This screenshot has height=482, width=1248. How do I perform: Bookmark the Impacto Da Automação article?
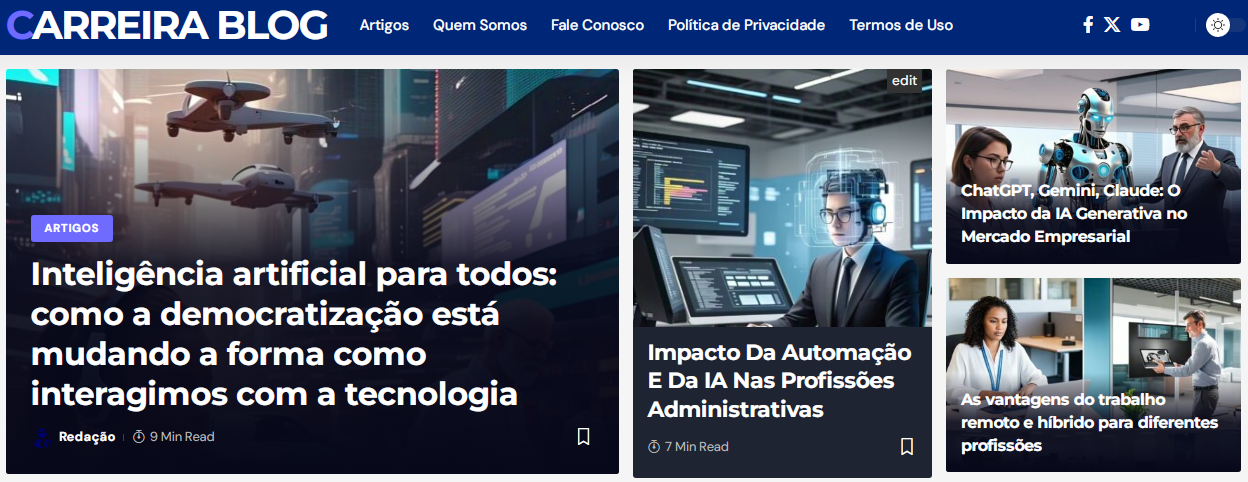907,446
